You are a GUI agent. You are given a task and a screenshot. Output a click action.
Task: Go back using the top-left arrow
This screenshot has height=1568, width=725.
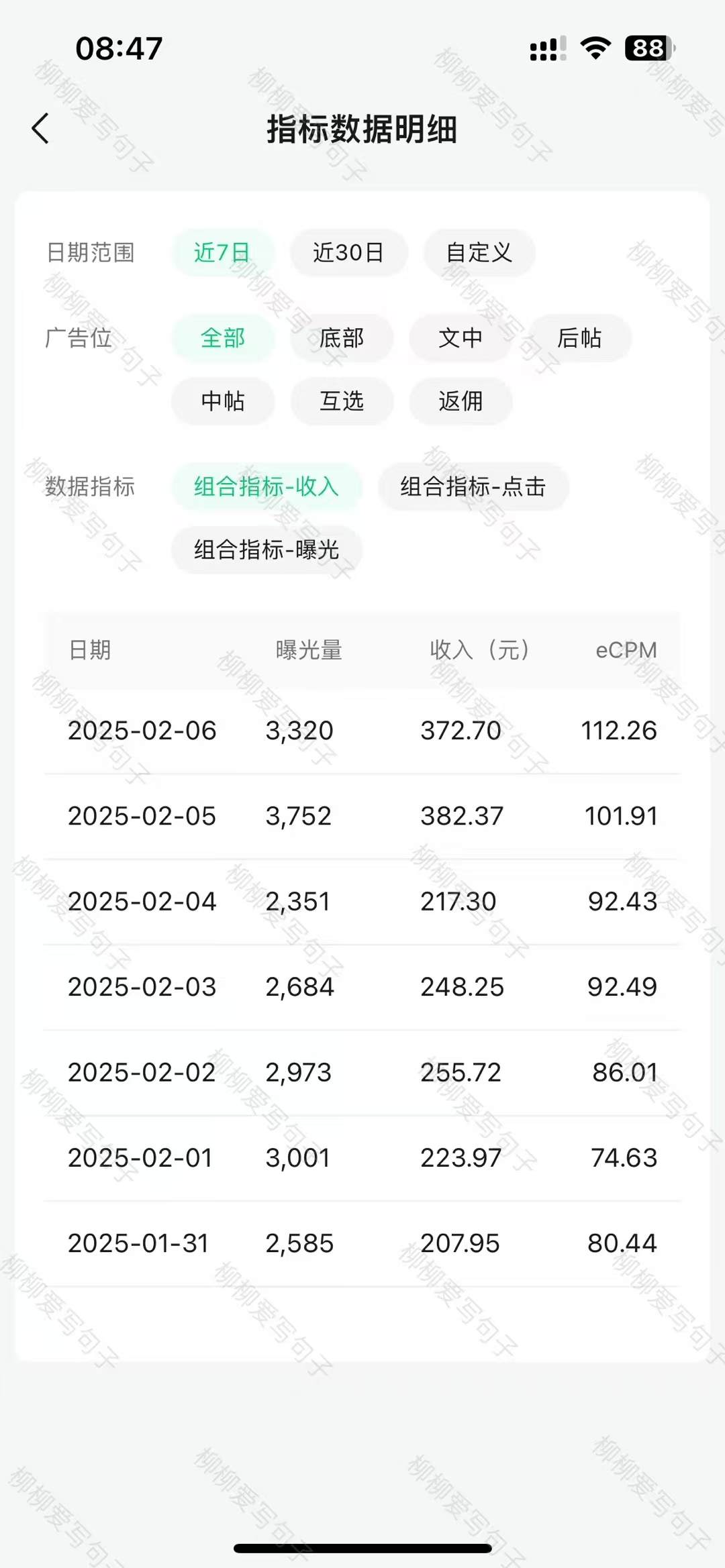pyautogui.click(x=41, y=128)
